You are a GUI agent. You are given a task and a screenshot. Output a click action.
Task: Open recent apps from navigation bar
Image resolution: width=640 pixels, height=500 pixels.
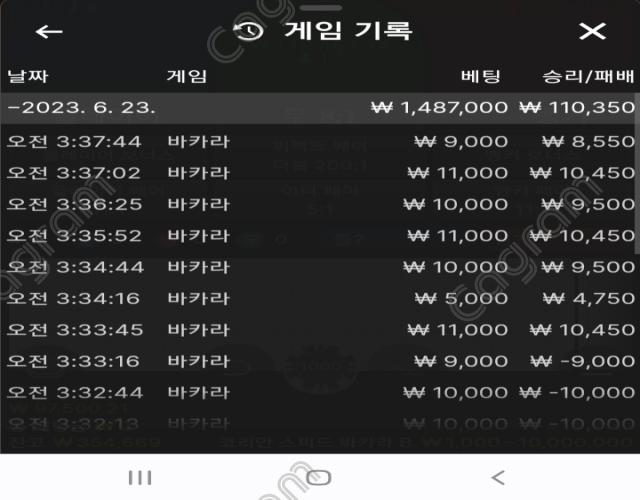[x=140, y=477]
